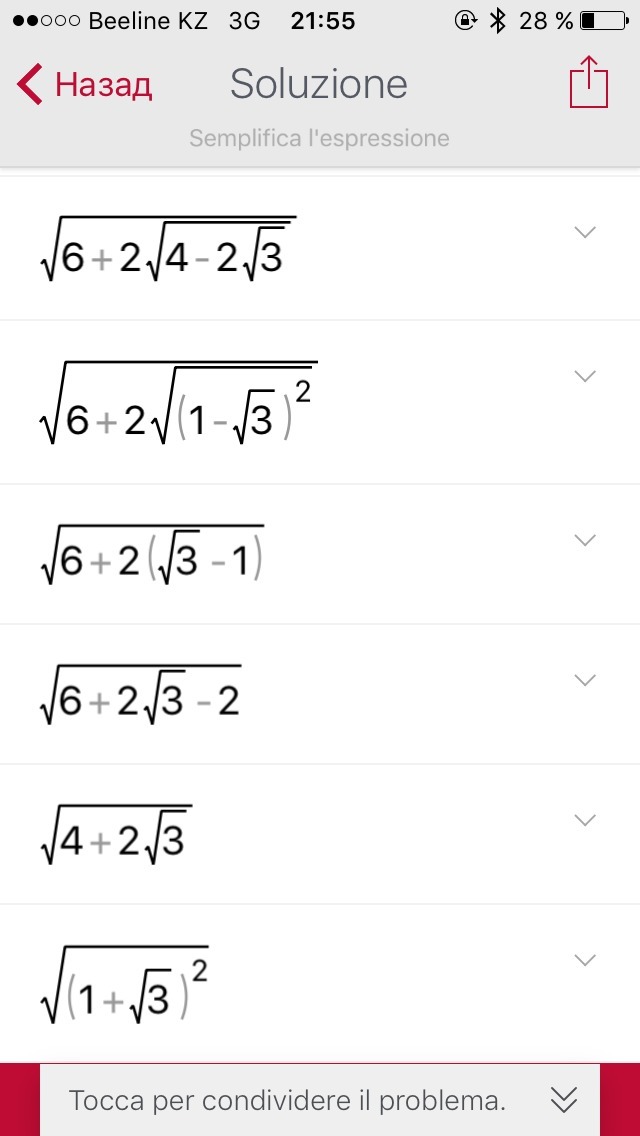Share this solution via the share icon
Viewport: 640px width, 1136px height.
(589, 84)
